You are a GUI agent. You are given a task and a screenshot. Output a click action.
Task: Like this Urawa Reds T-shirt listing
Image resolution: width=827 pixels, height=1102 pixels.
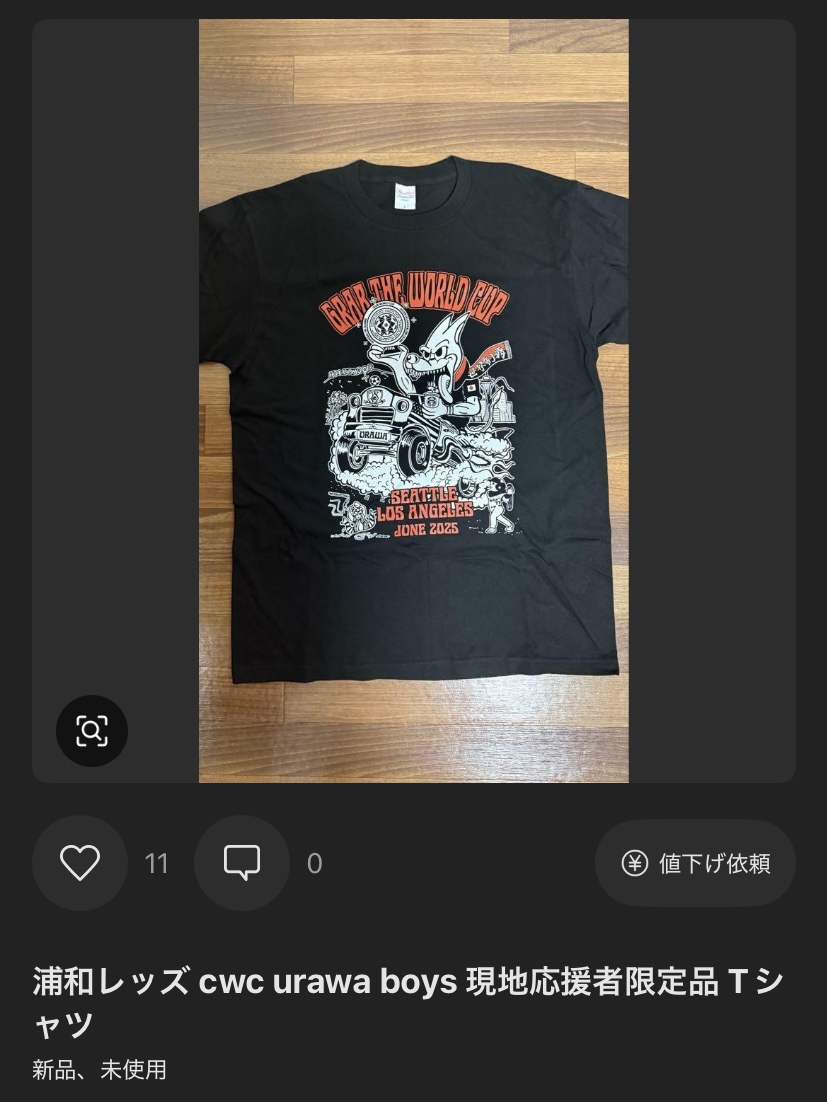click(80, 863)
